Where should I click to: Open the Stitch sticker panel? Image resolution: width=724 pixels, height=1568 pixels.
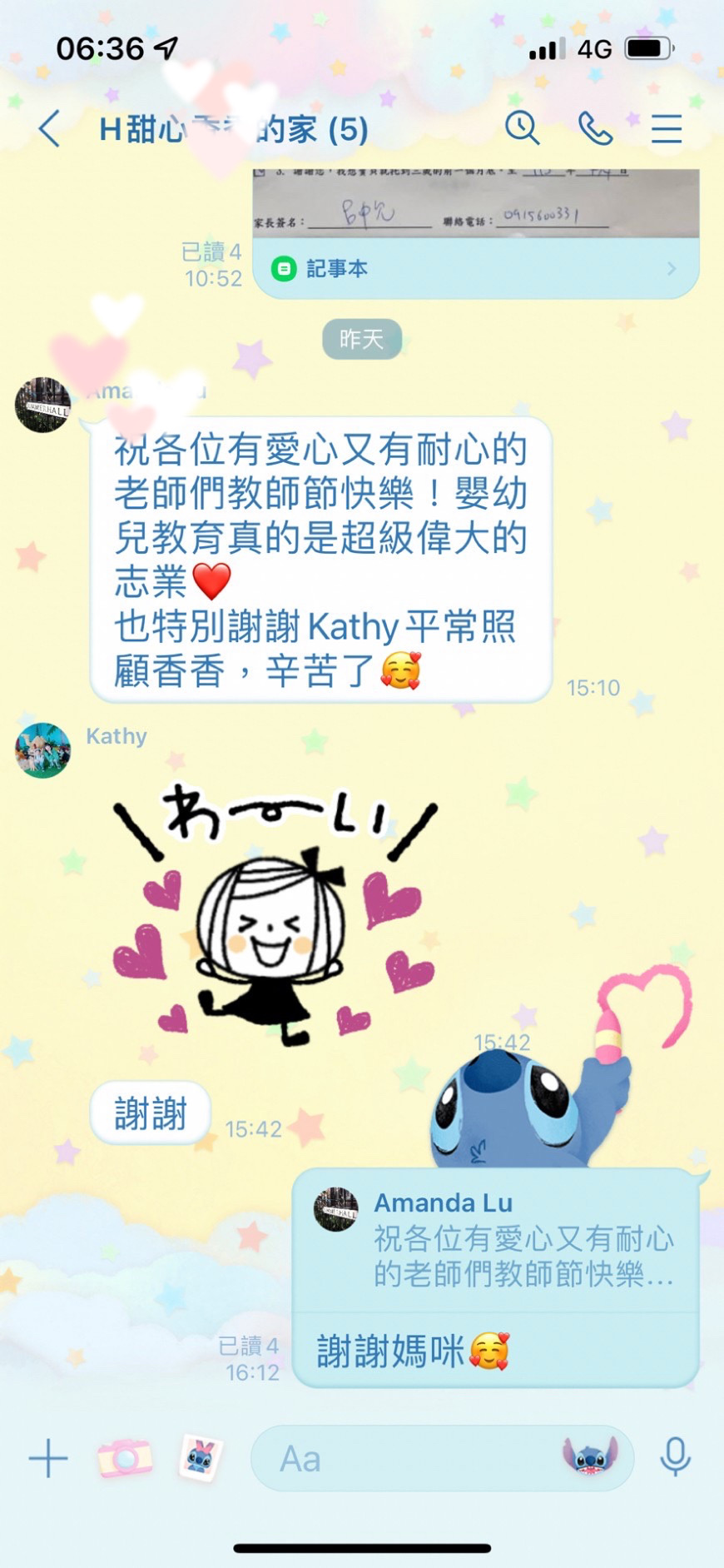[590, 1457]
